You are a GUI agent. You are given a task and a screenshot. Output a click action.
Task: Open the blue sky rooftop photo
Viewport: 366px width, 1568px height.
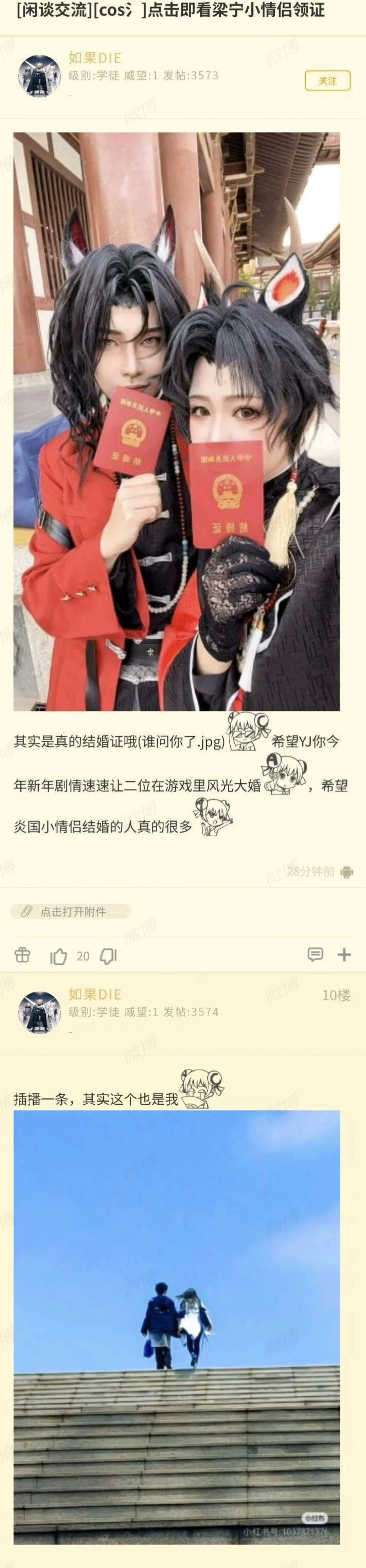176,1327
